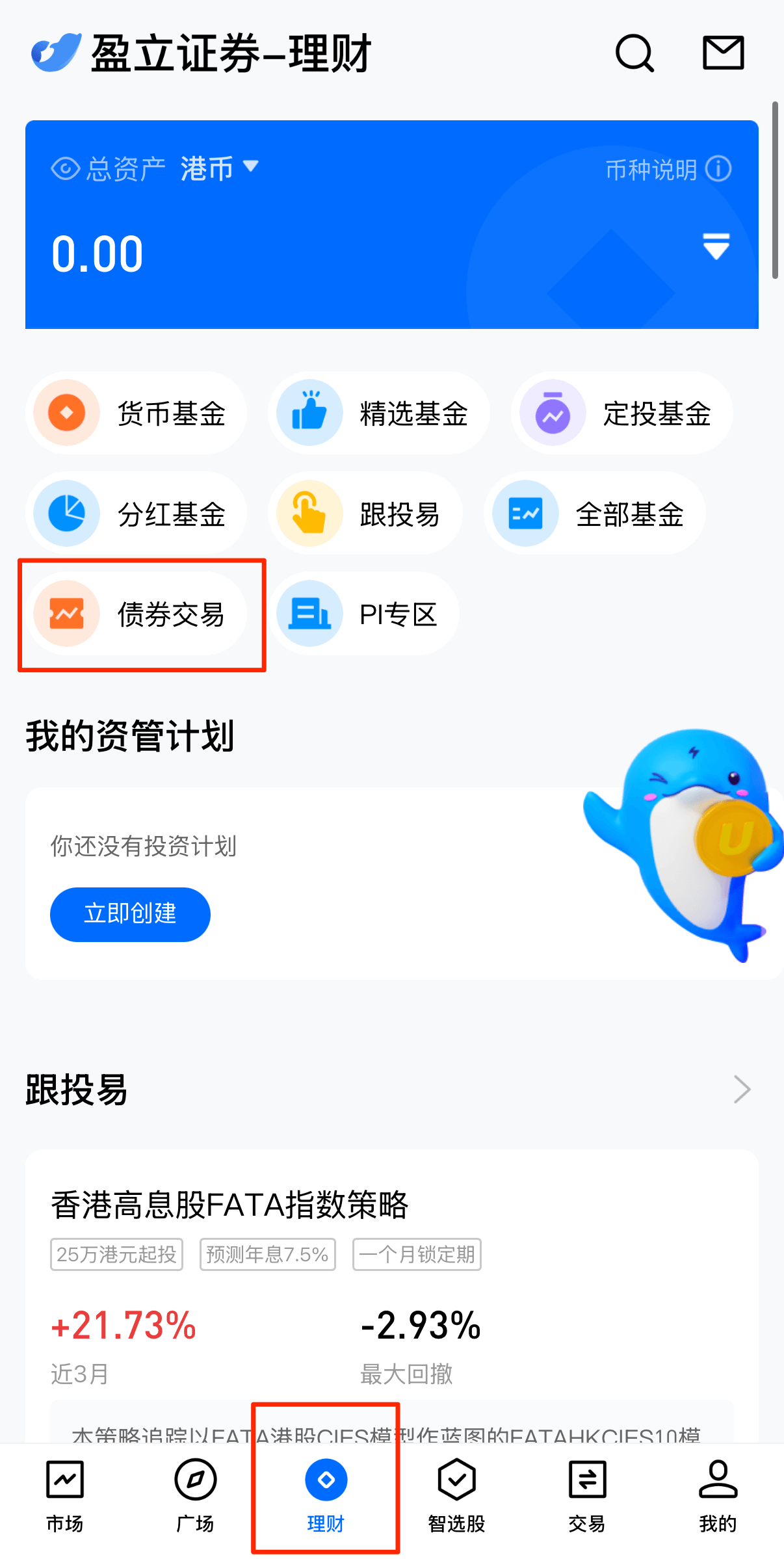Open the messages envelope icon

click(x=723, y=53)
